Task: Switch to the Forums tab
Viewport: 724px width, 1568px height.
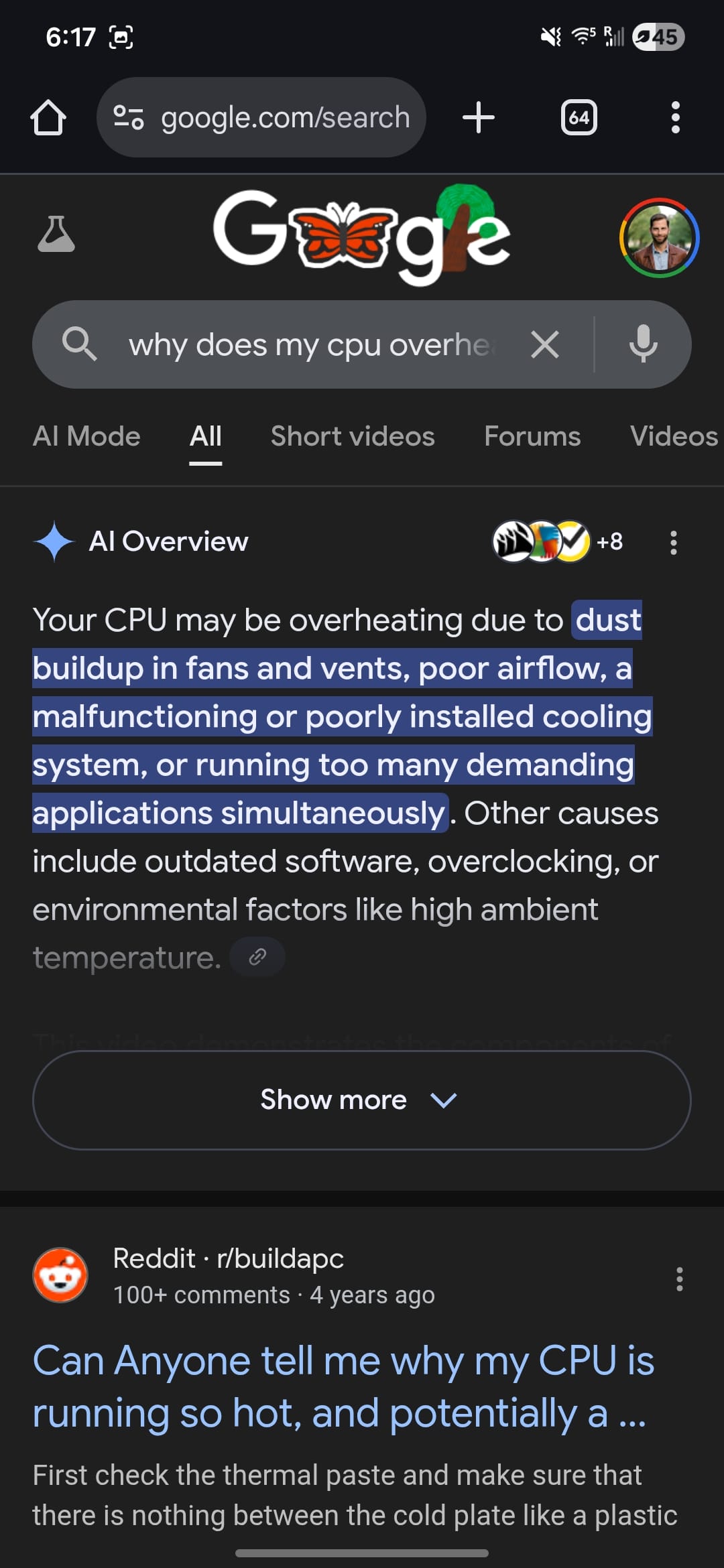Action: [x=532, y=436]
